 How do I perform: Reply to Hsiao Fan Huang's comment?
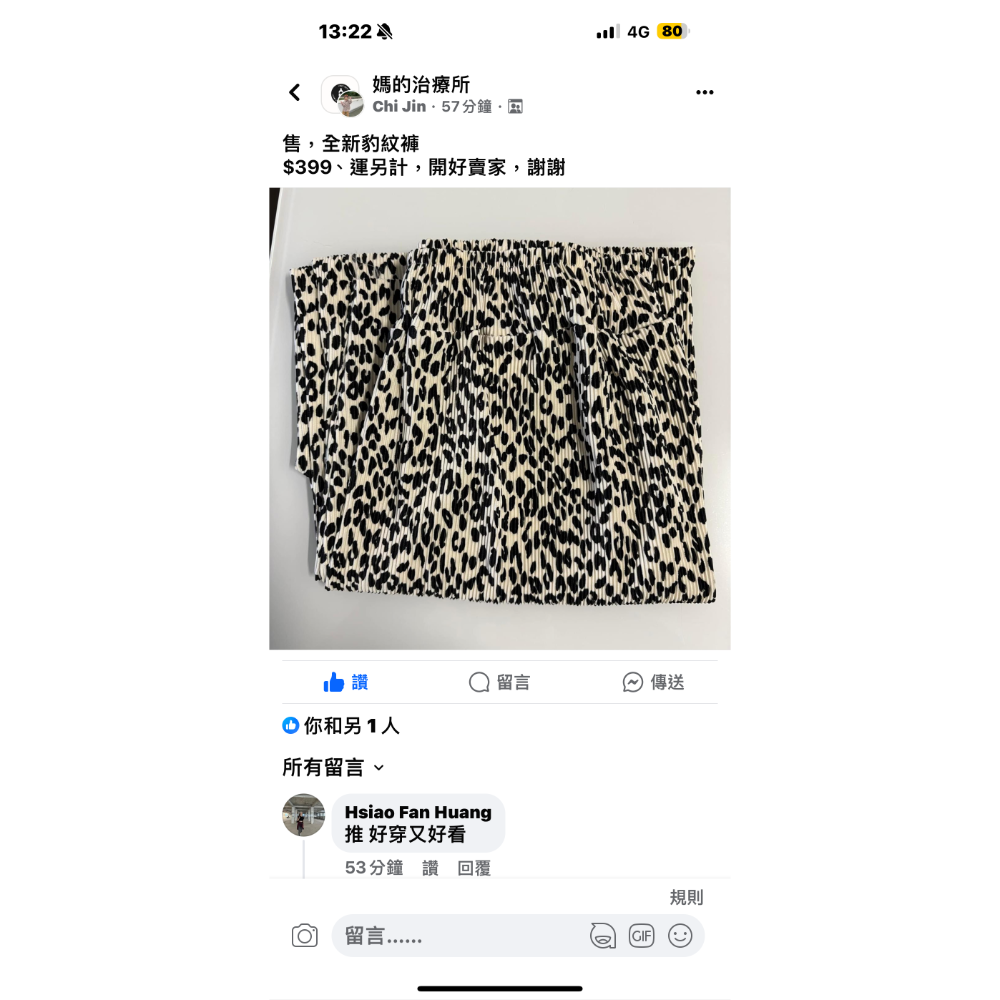click(x=474, y=868)
